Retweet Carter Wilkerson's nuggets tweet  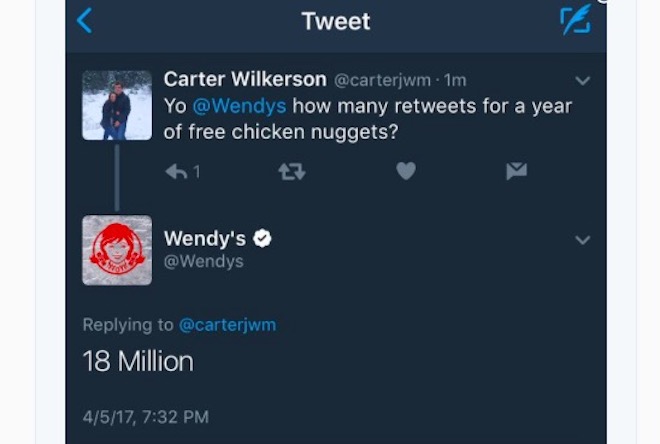pos(291,172)
